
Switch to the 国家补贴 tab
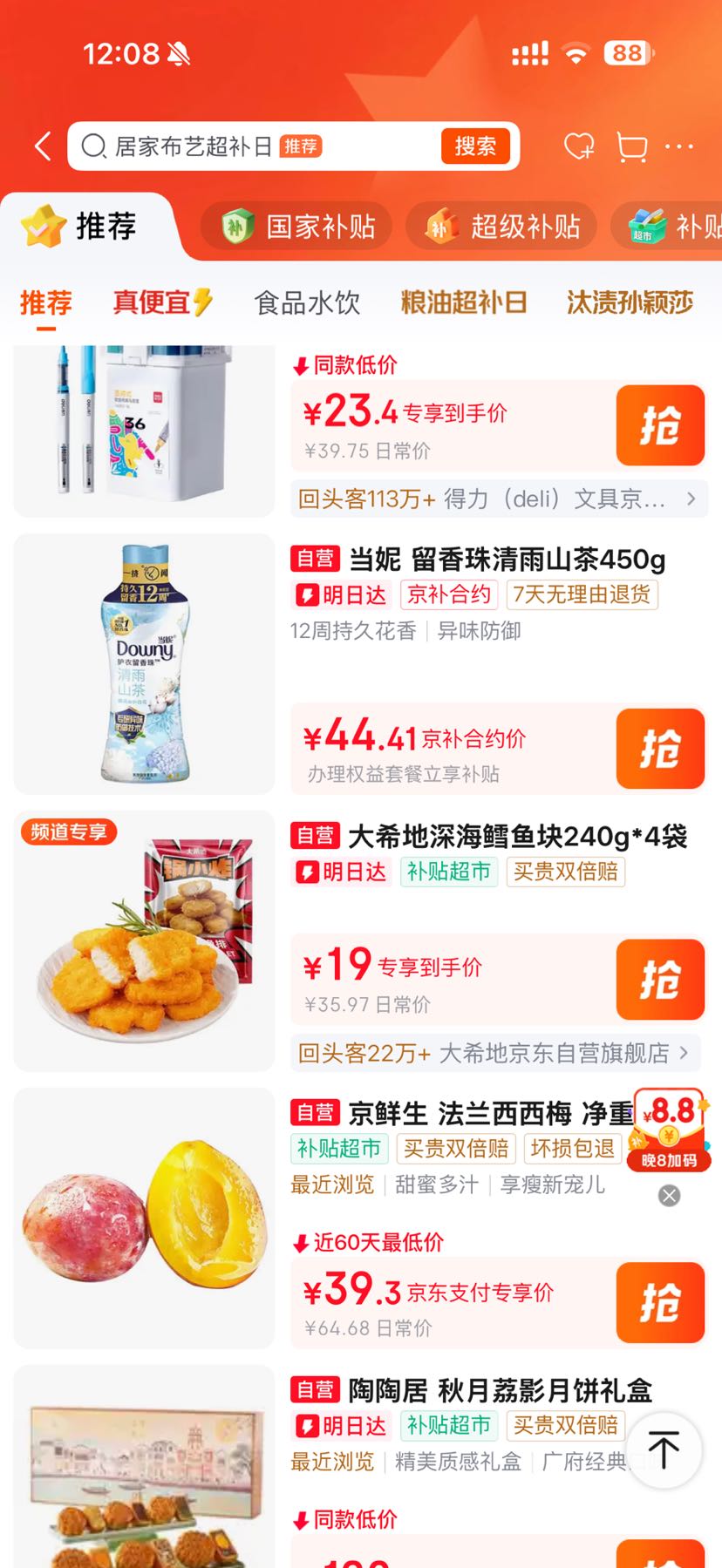click(x=296, y=227)
